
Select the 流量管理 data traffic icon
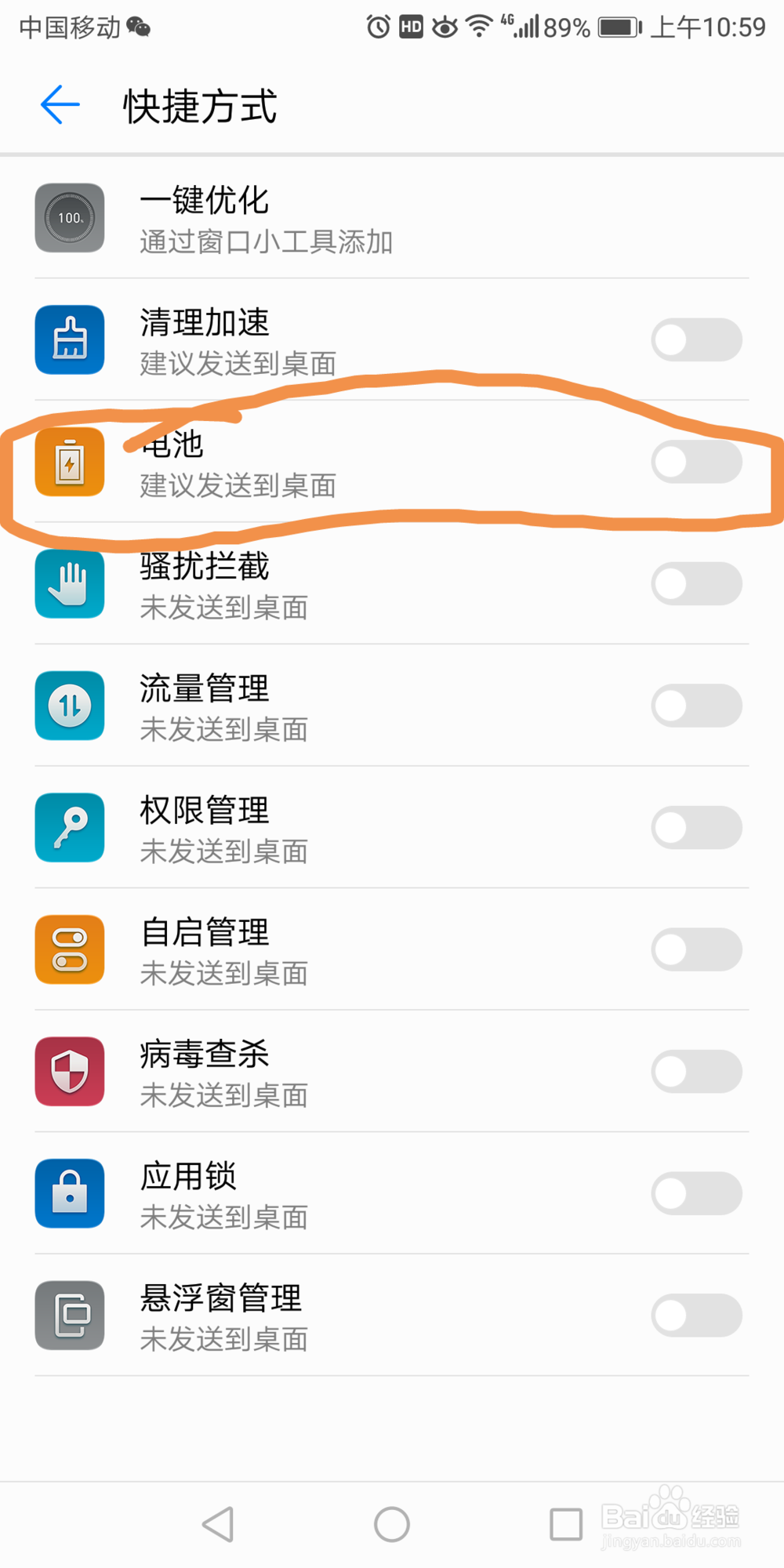point(70,706)
